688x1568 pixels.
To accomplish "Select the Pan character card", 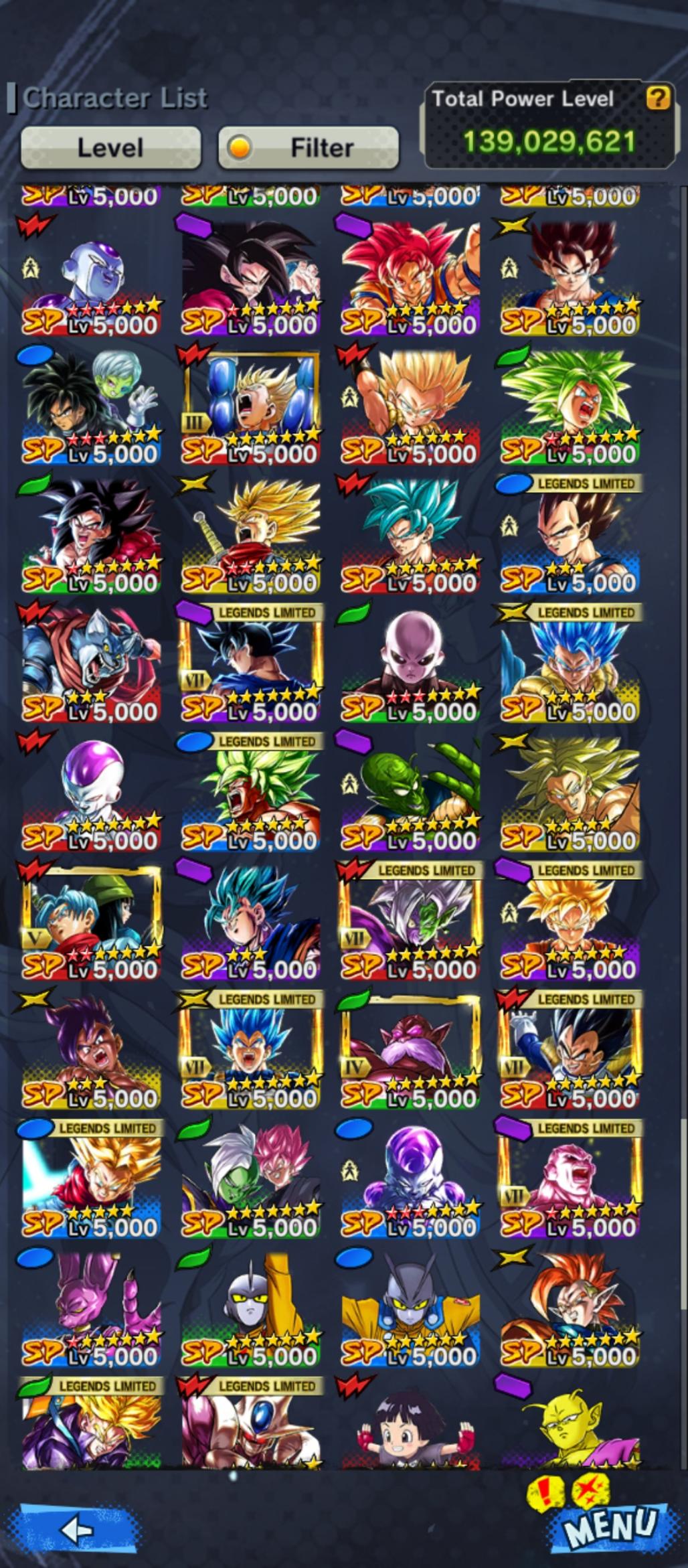I will [410, 1426].
